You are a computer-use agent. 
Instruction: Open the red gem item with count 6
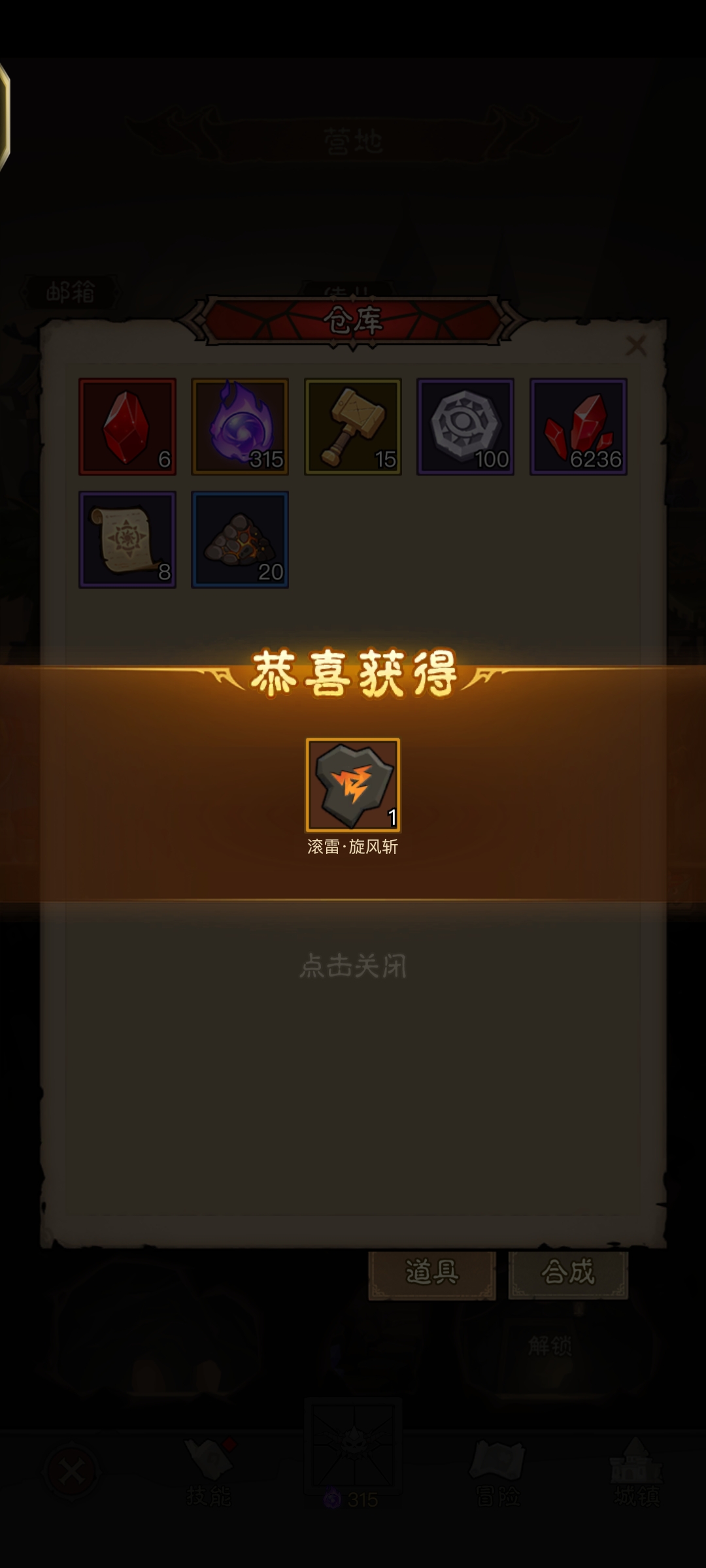click(127, 427)
